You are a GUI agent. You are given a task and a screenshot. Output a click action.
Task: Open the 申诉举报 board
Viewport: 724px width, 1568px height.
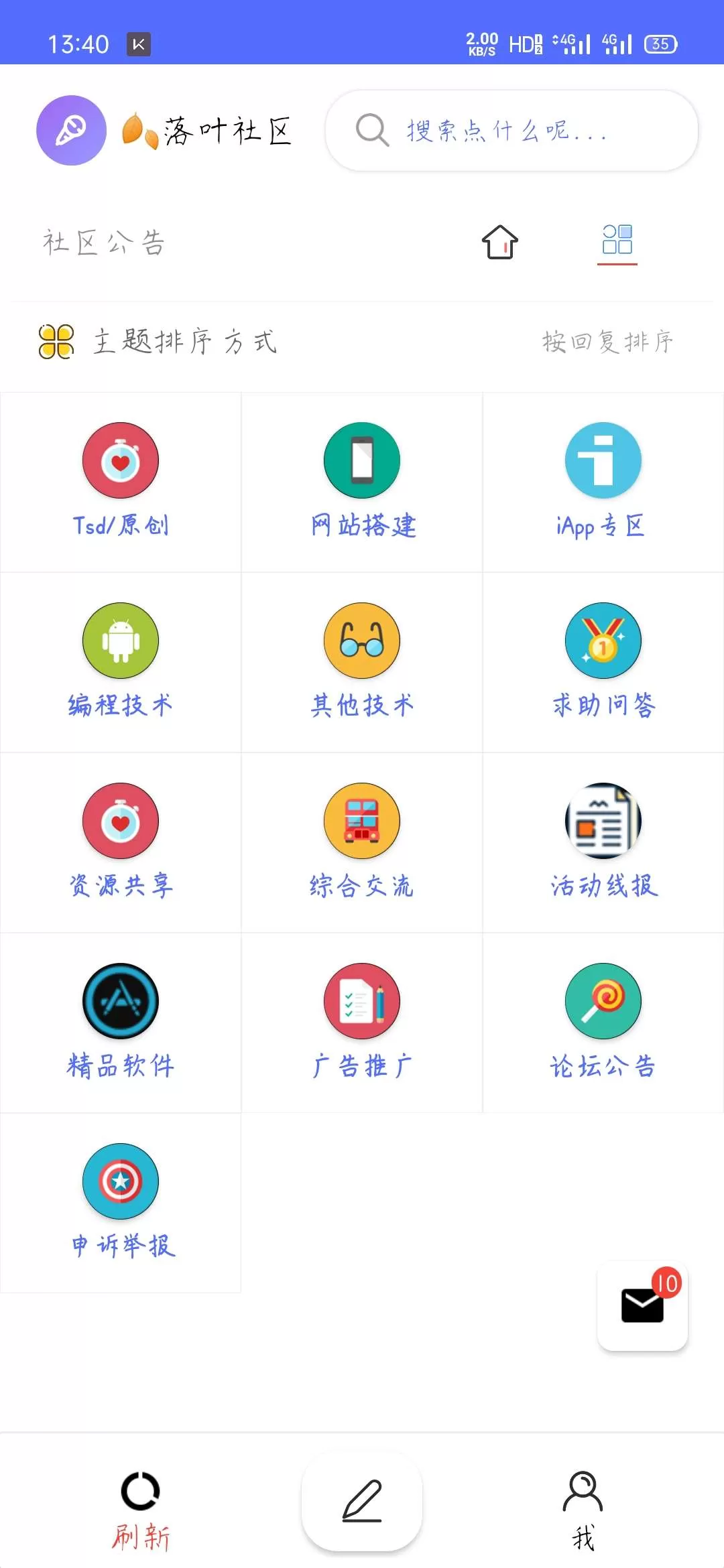click(x=121, y=1203)
